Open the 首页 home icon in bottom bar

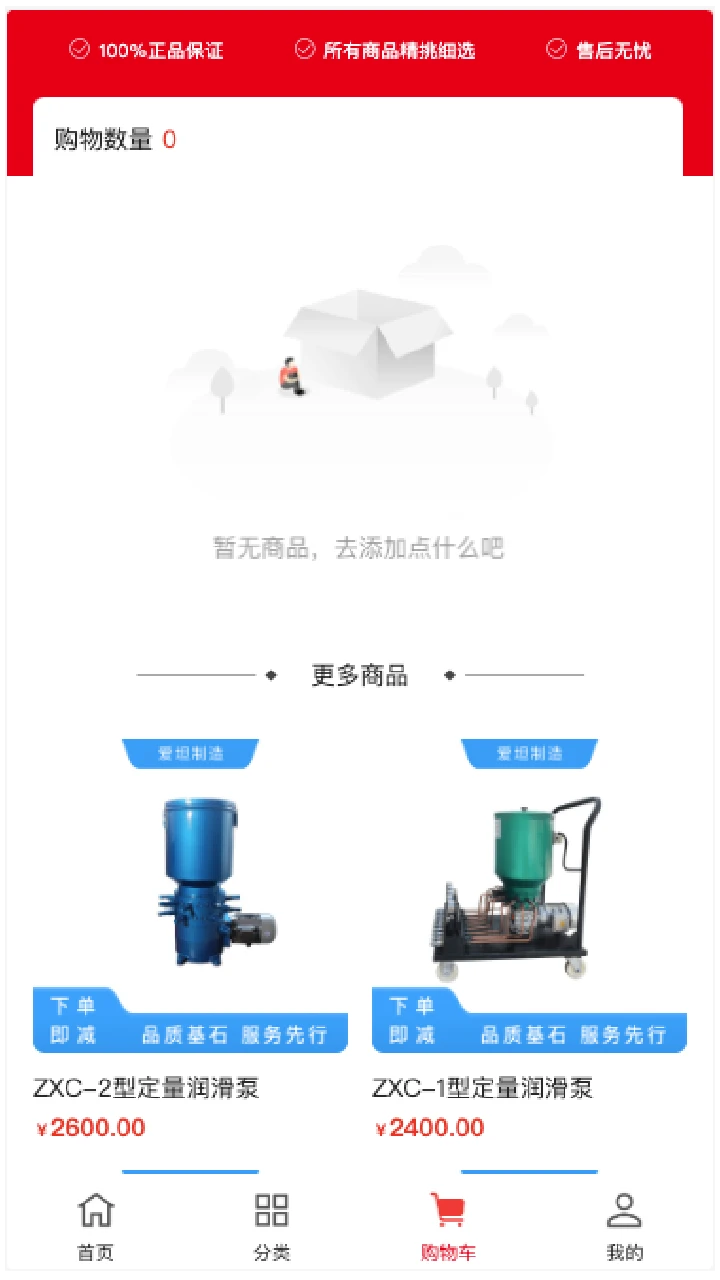95,1210
